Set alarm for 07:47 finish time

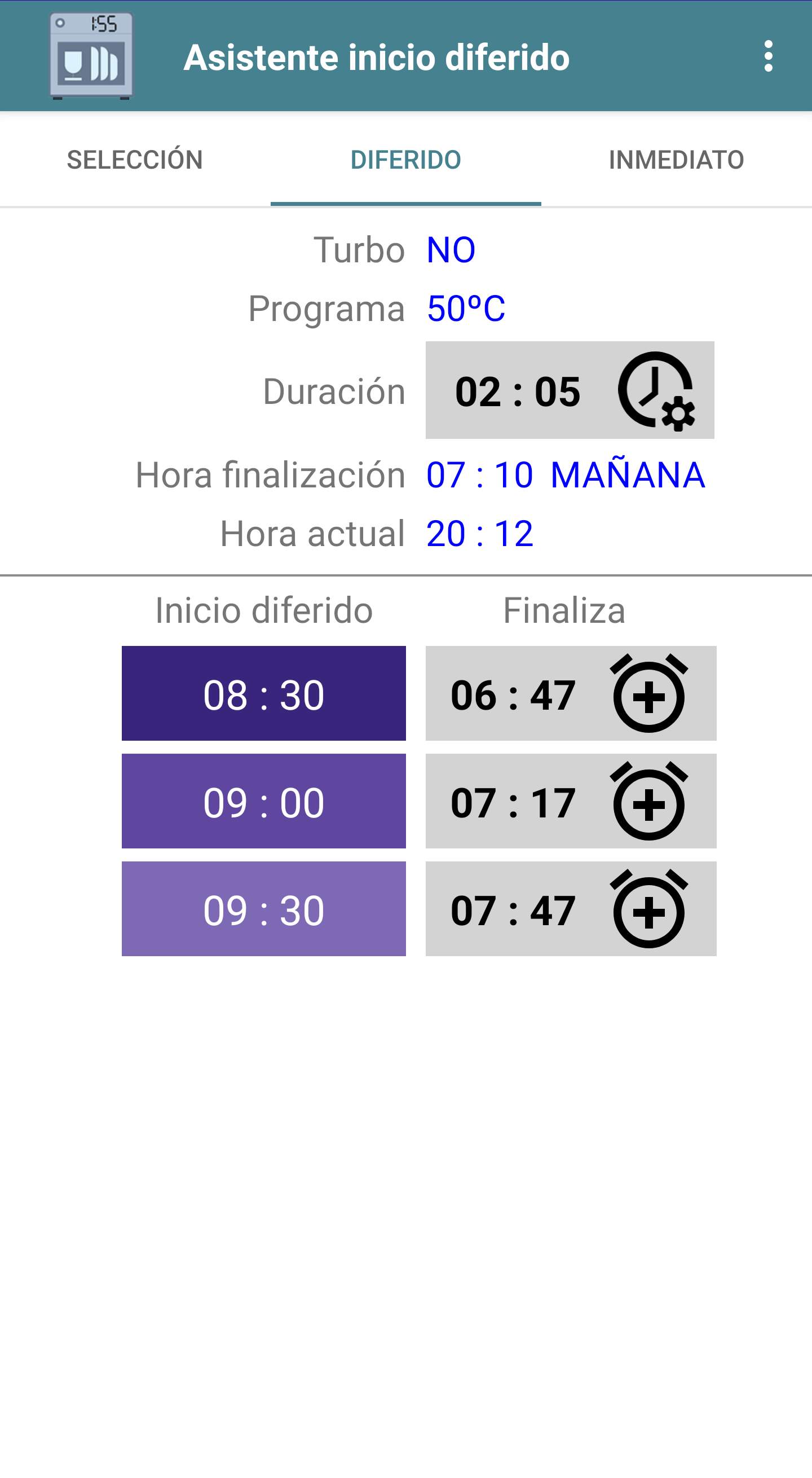(648, 909)
